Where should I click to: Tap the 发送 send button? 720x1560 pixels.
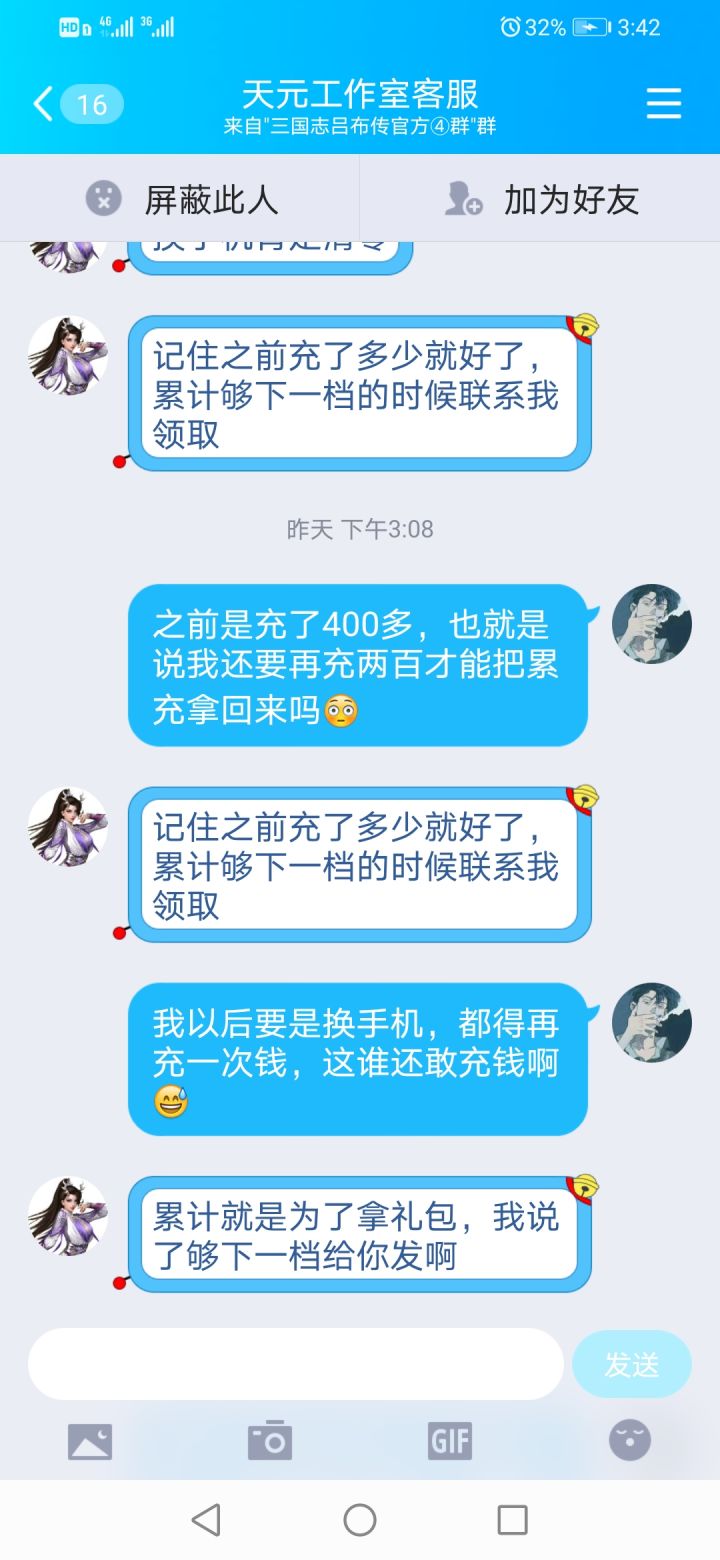point(632,1362)
